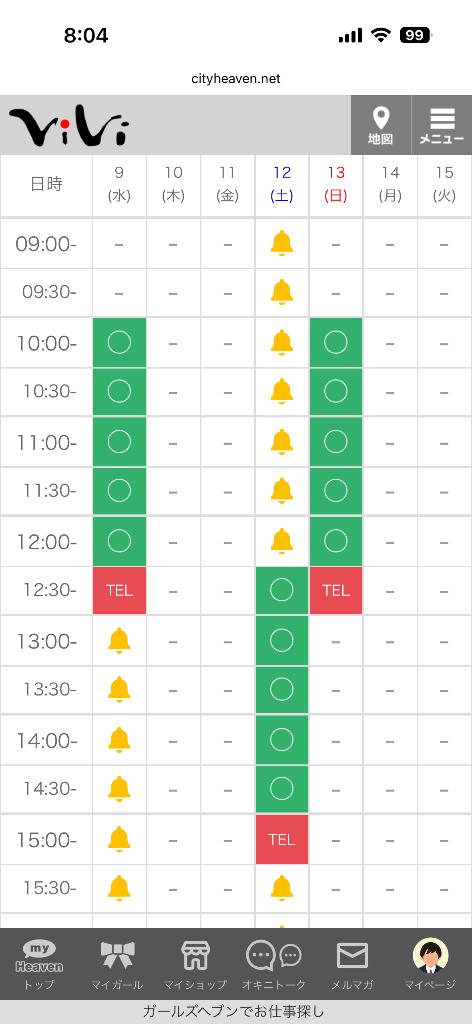Image resolution: width=472 pixels, height=1024 pixels.
Task: Tap the notification bell at 13:00 on Wednesday 9
Action: tap(119, 641)
